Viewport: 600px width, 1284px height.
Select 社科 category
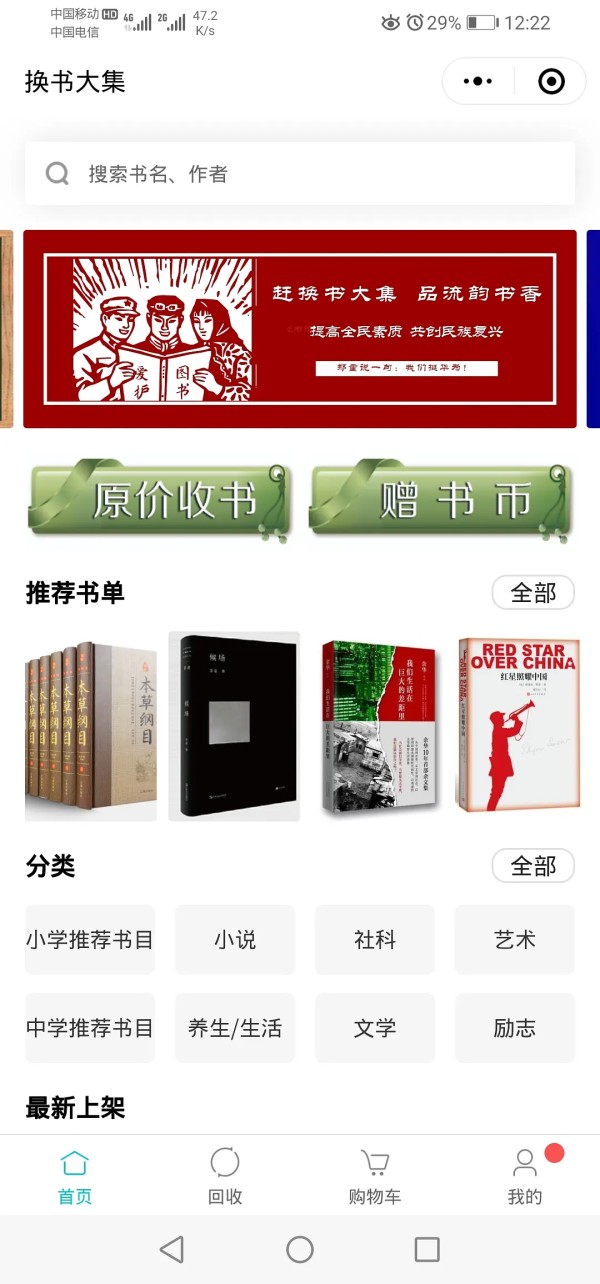click(375, 940)
